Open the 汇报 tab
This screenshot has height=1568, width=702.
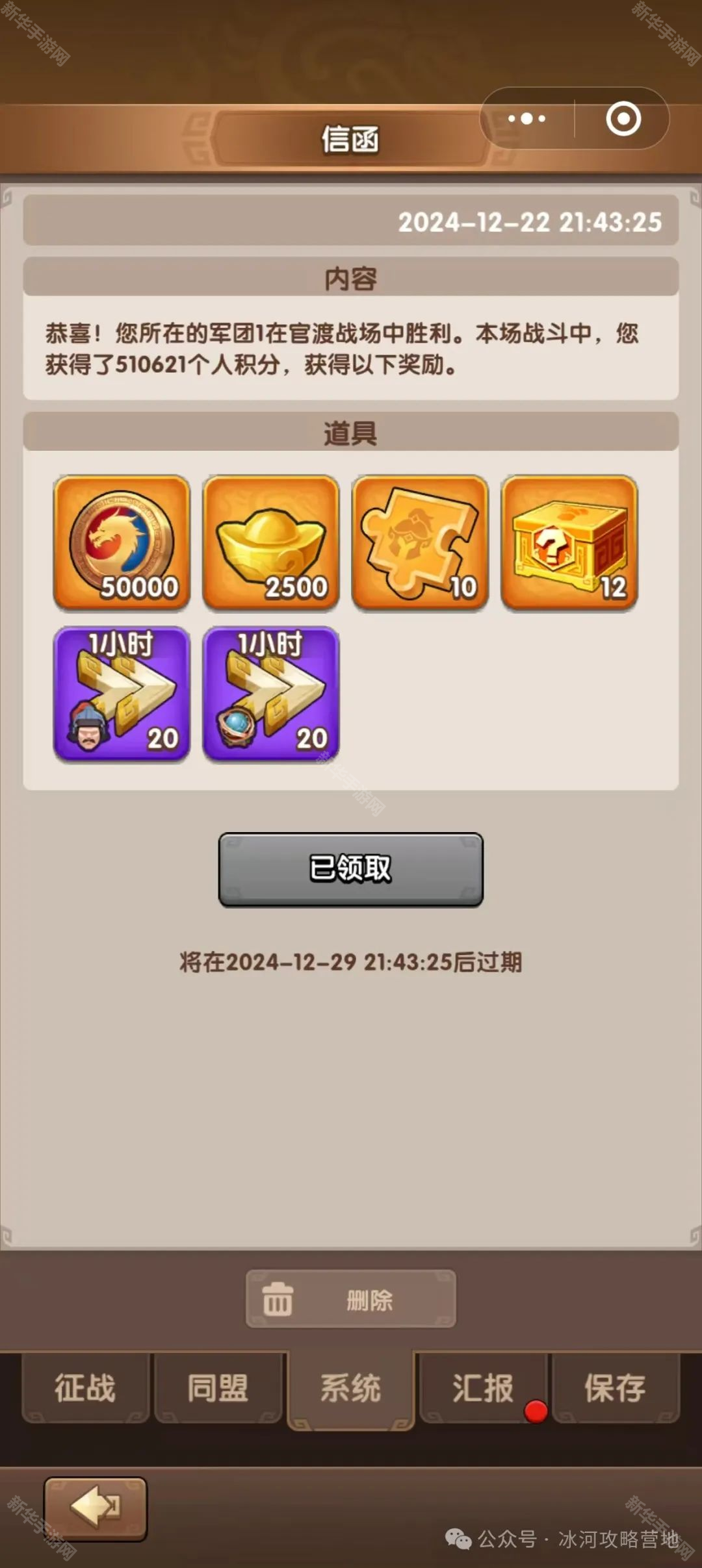(x=483, y=1388)
